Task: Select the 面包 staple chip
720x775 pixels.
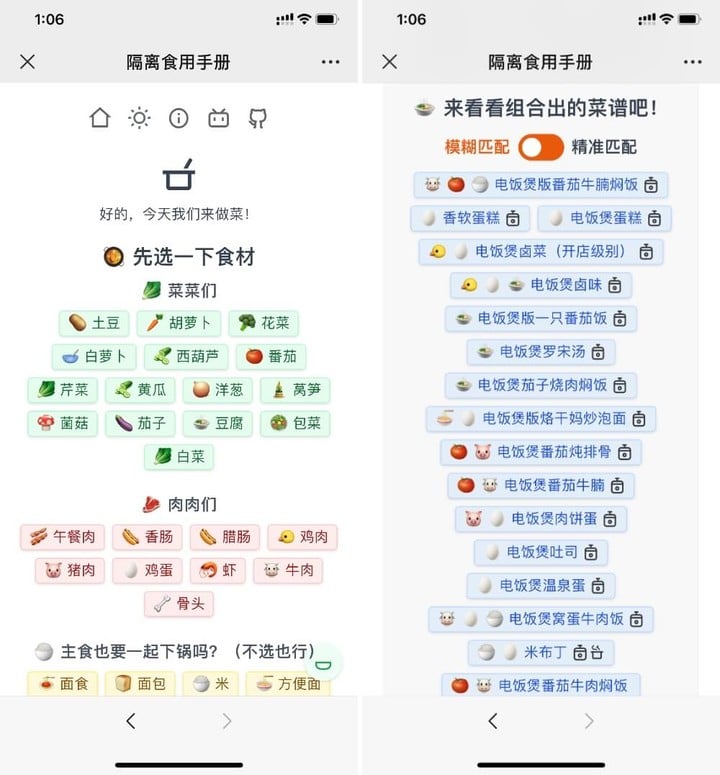Action: coord(139,684)
